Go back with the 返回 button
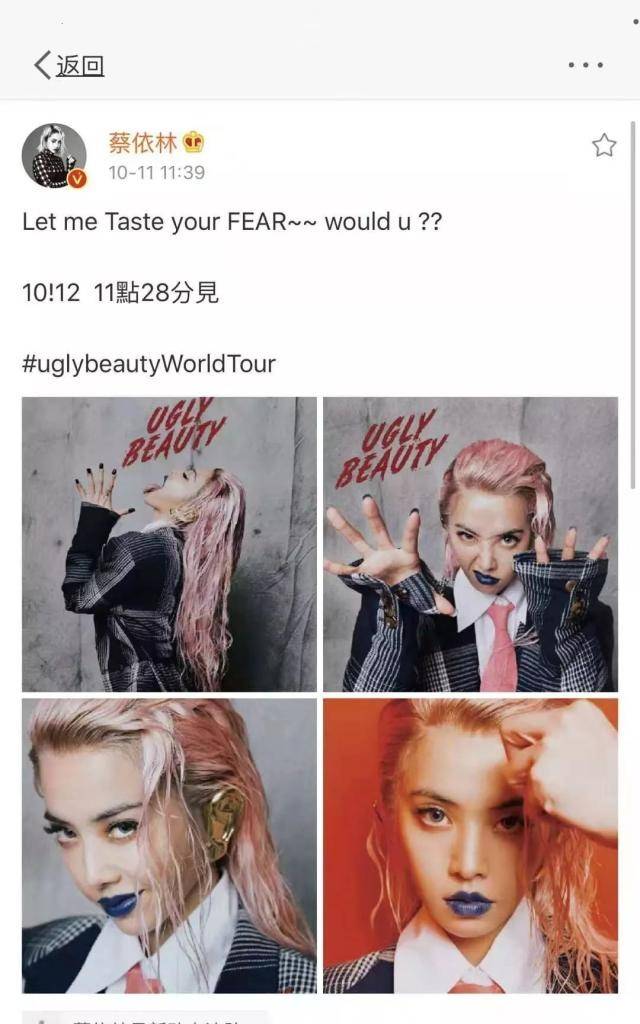 coord(69,65)
